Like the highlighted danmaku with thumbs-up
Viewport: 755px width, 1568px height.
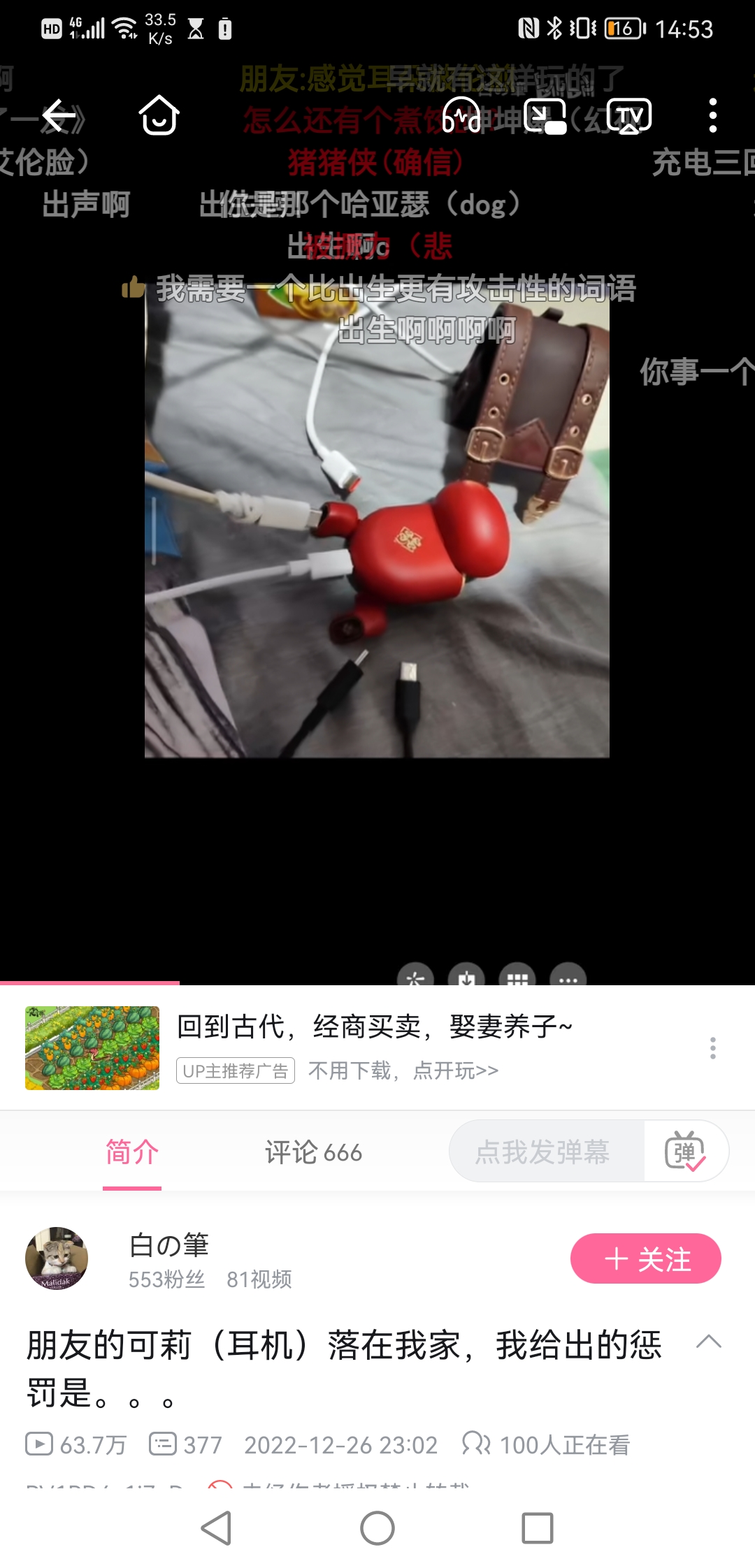(133, 287)
